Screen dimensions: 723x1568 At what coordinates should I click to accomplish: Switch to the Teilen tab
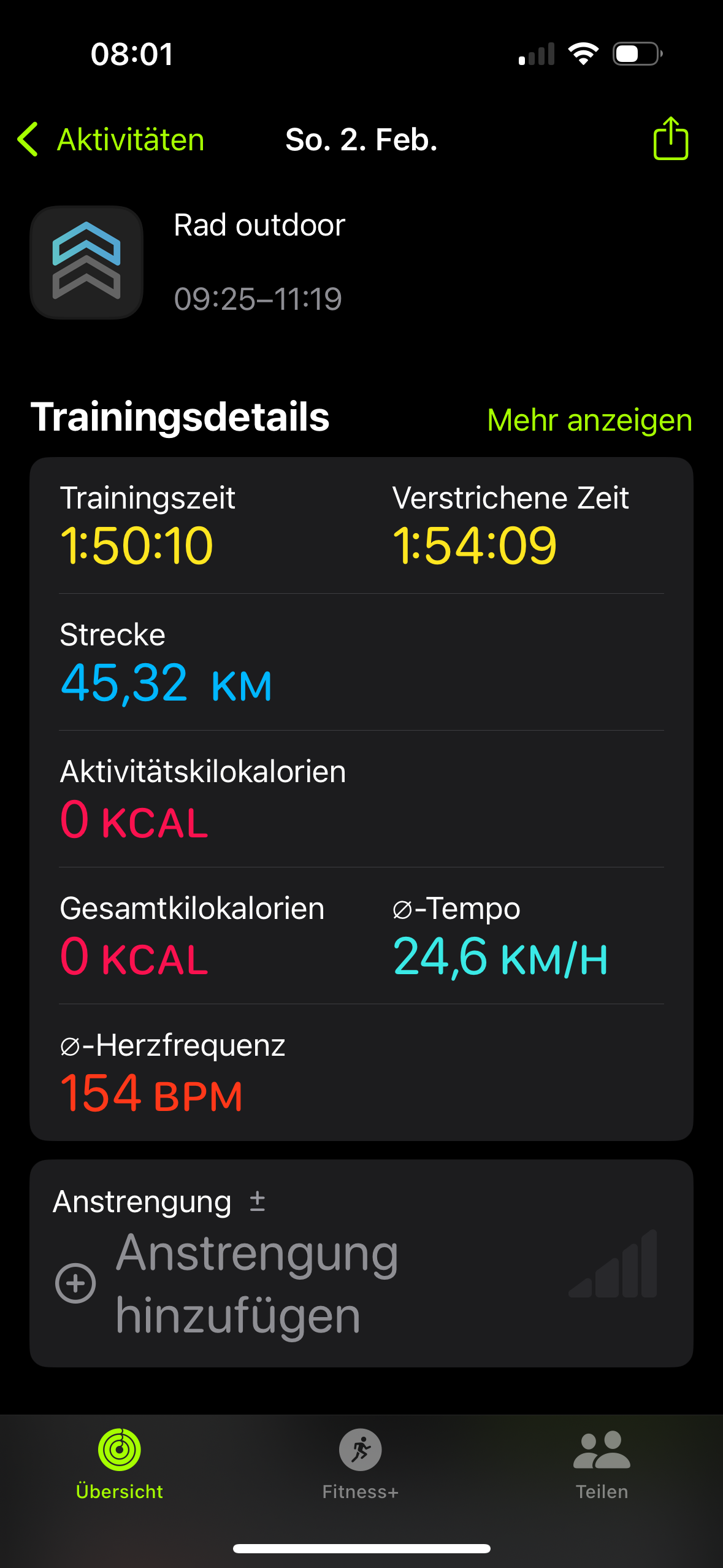[x=602, y=1464]
